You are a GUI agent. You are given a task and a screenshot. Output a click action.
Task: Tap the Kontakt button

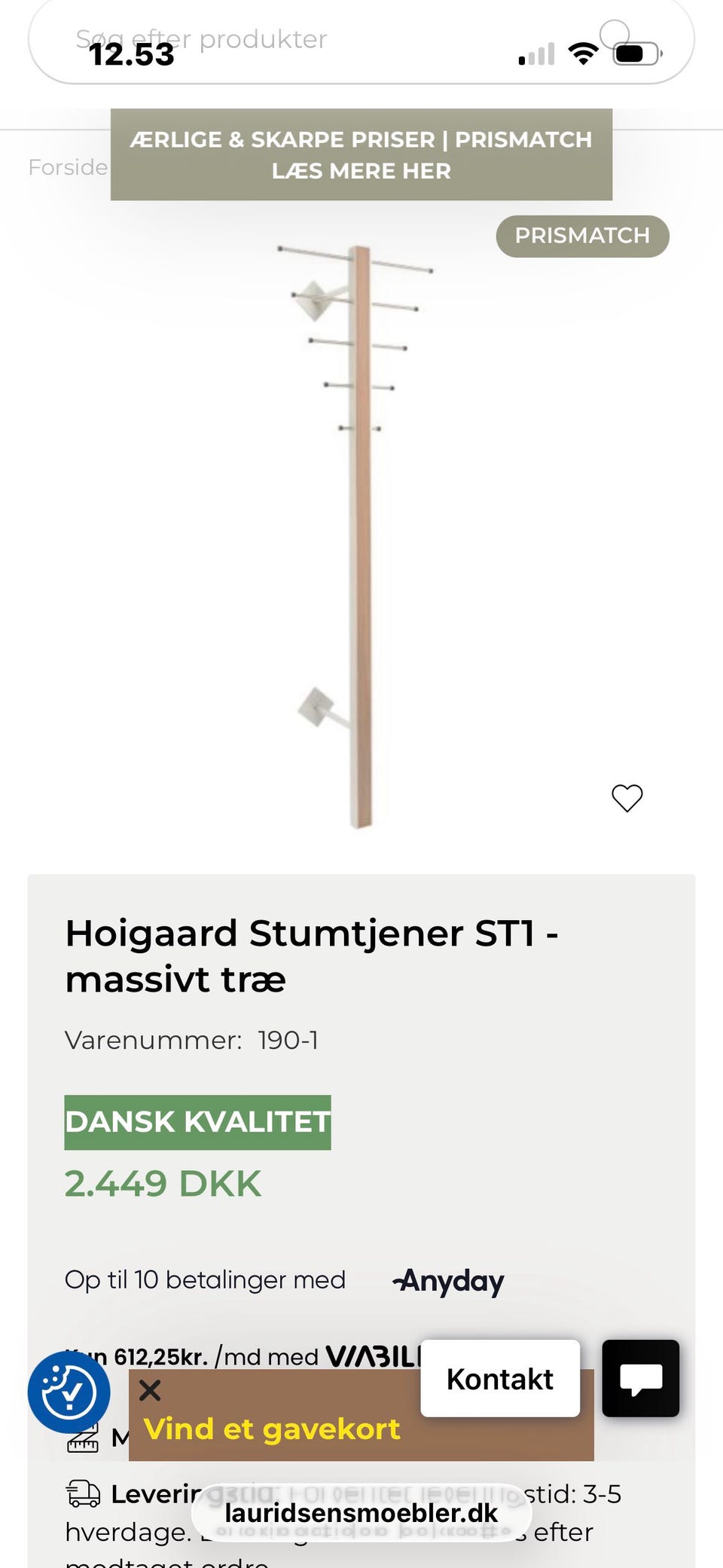499,1379
